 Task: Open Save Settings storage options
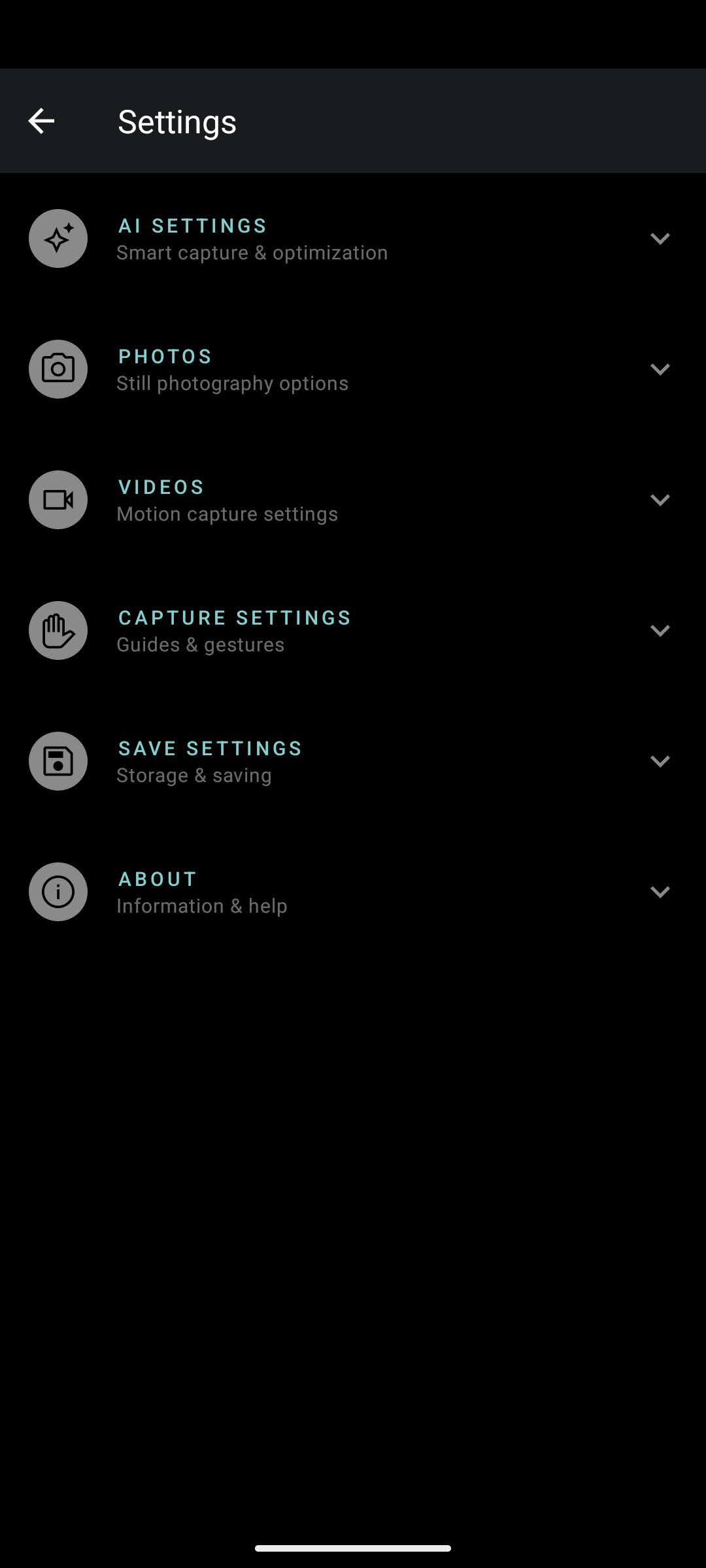[x=353, y=761]
